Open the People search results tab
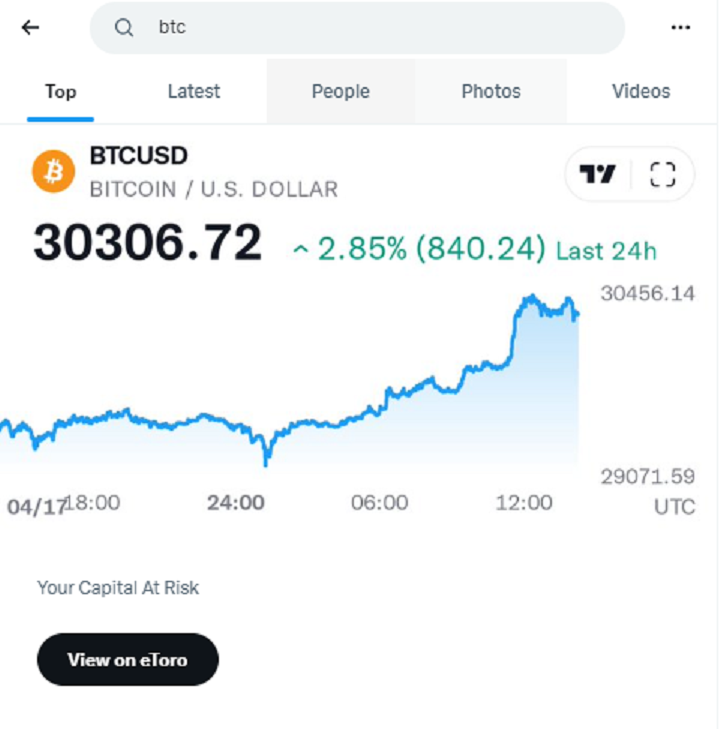The height and width of the screenshot is (729, 721). point(340,91)
